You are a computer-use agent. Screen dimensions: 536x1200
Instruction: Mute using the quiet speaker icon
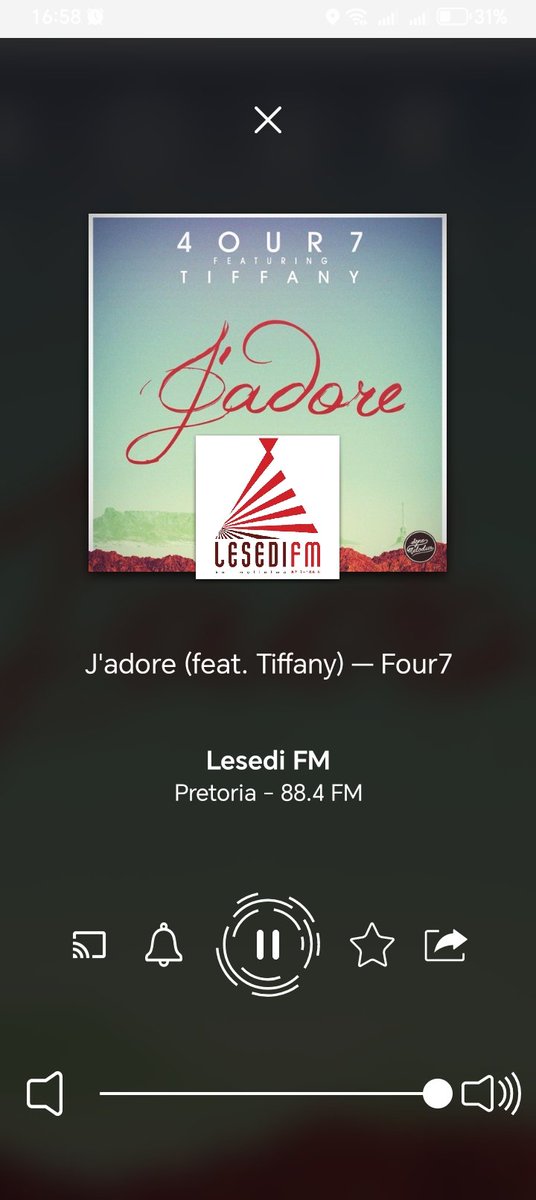pos(45,1094)
